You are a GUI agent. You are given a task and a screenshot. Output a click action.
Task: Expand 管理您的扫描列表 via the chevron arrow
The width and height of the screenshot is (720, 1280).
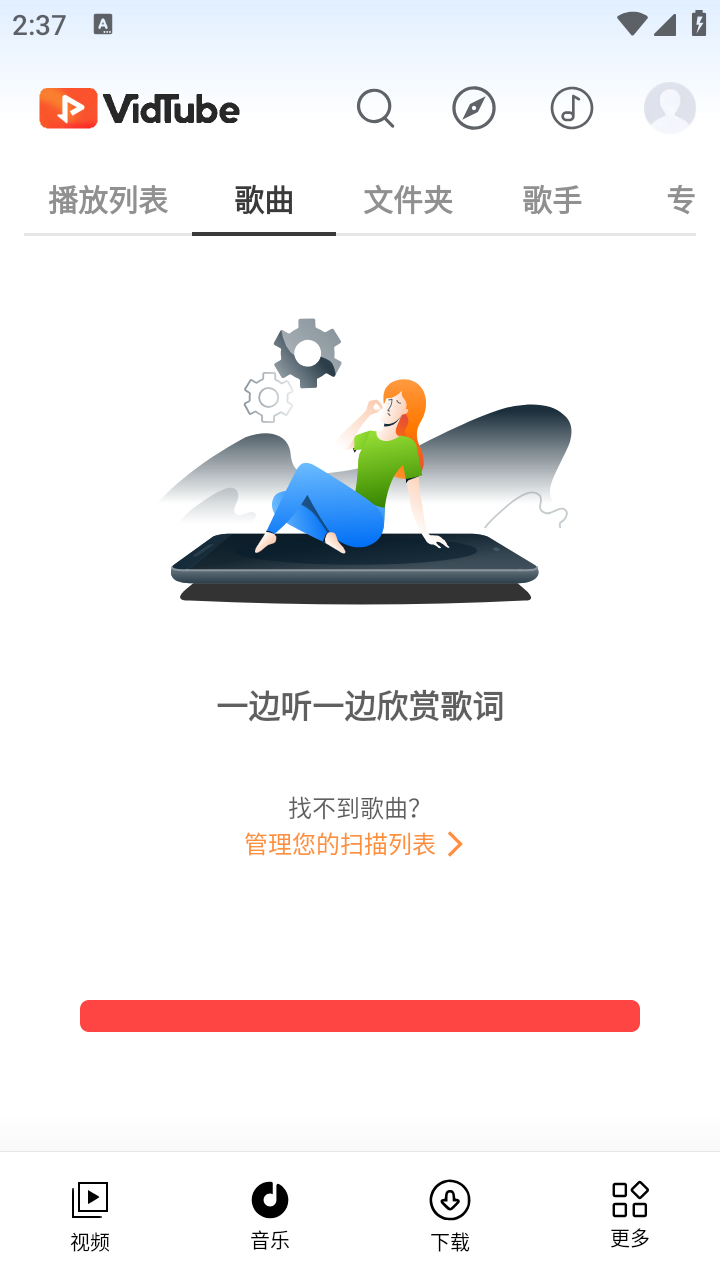pos(456,844)
